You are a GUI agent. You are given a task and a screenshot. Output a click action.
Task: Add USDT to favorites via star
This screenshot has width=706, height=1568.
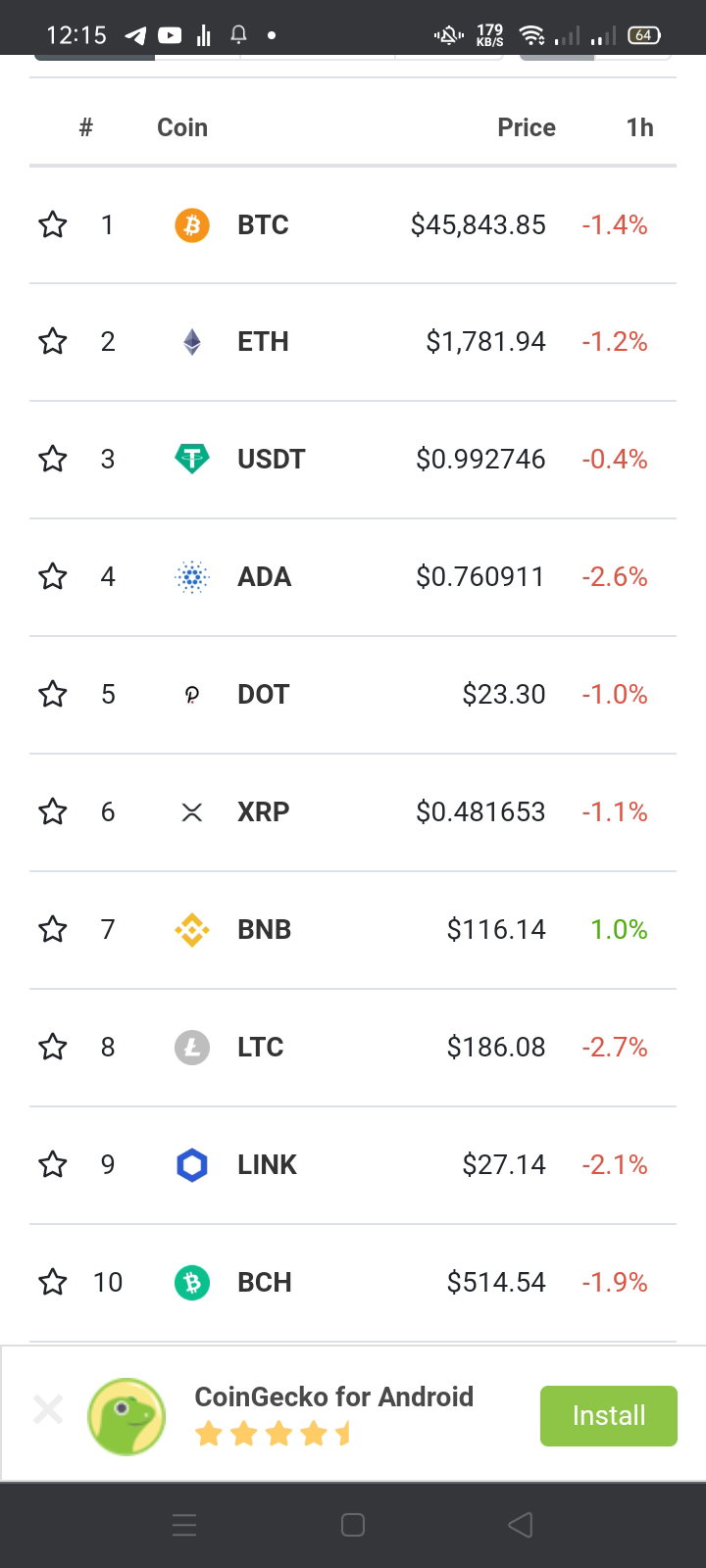click(x=53, y=459)
